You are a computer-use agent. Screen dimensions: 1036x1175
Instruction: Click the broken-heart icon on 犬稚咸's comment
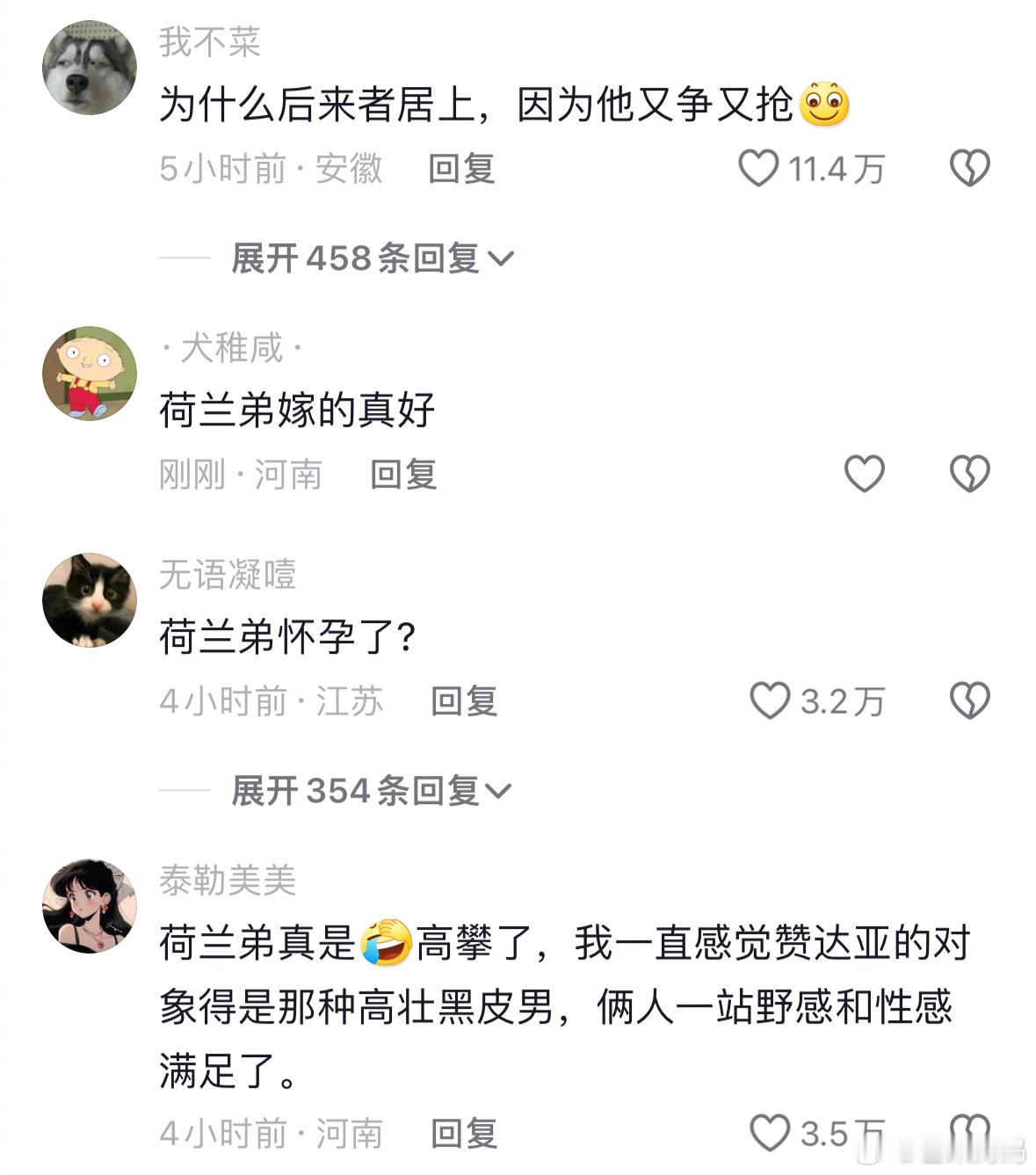[x=969, y=473]
